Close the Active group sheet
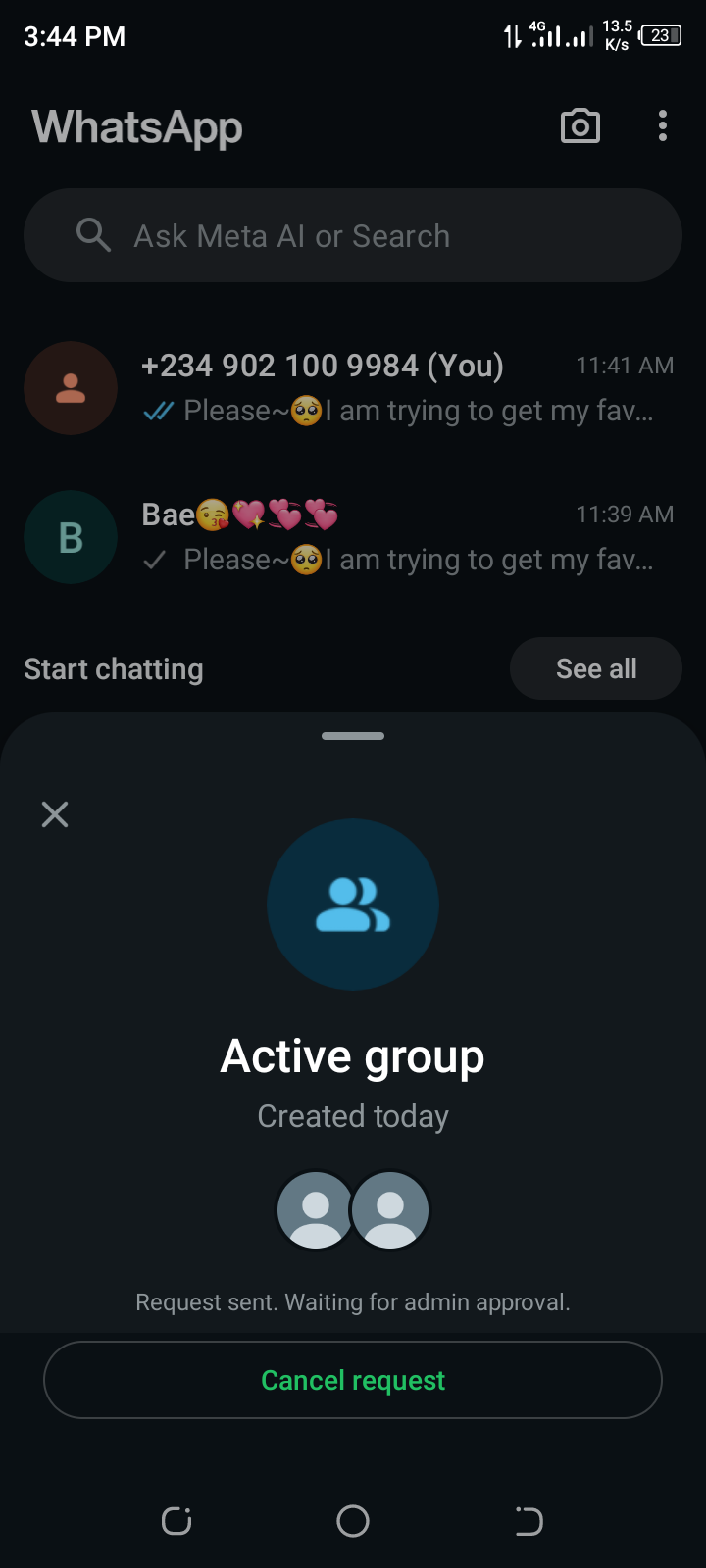Image resolution: width=706 pixels, height=1568 pixels. pyautogui.click(x=55, y=814)
